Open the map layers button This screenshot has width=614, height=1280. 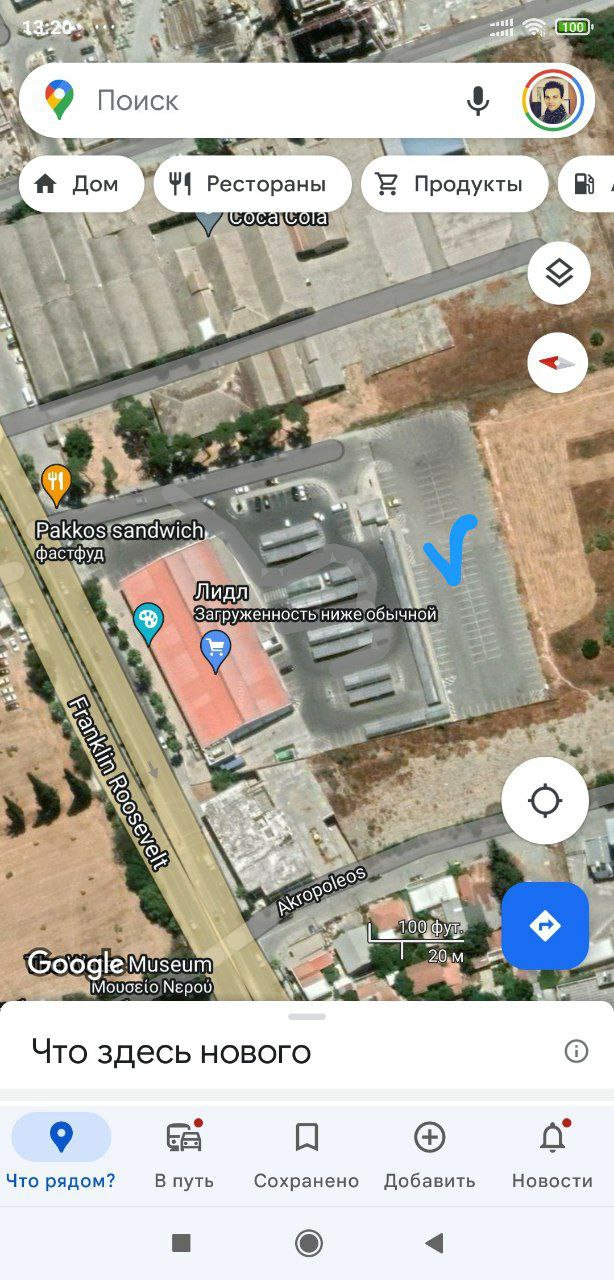coord(558,273)
